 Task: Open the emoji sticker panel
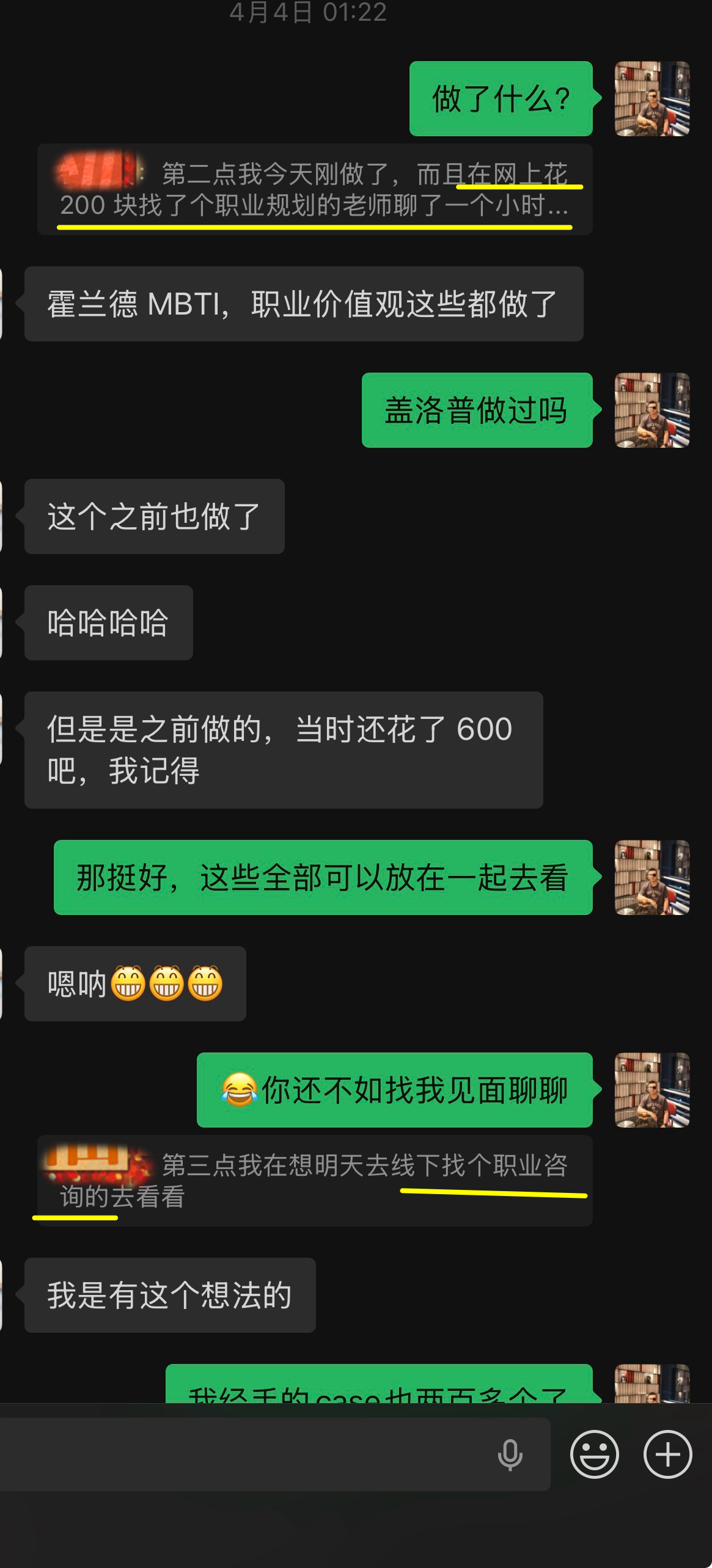coord(594,1454)
